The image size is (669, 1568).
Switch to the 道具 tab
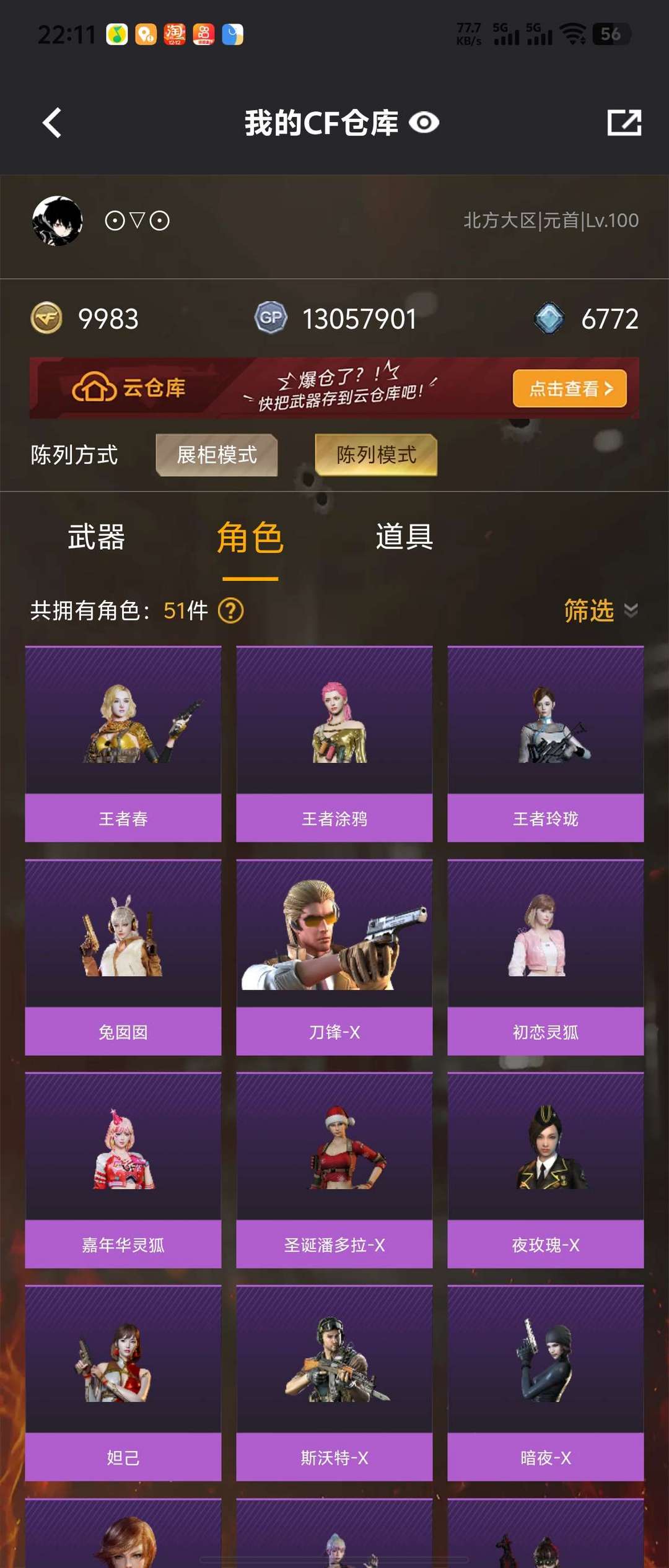[x=404, y=536]
